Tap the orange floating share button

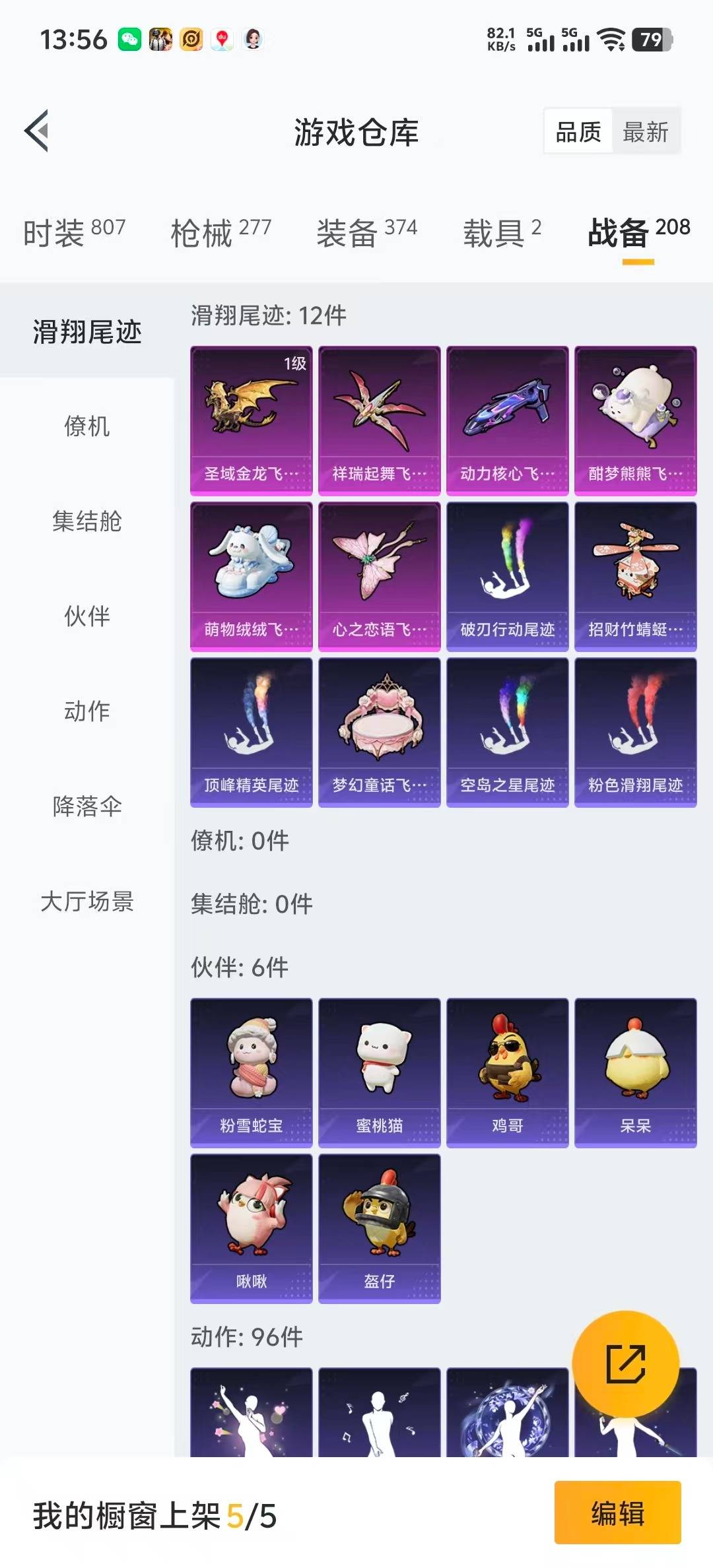pos(625,1364)
